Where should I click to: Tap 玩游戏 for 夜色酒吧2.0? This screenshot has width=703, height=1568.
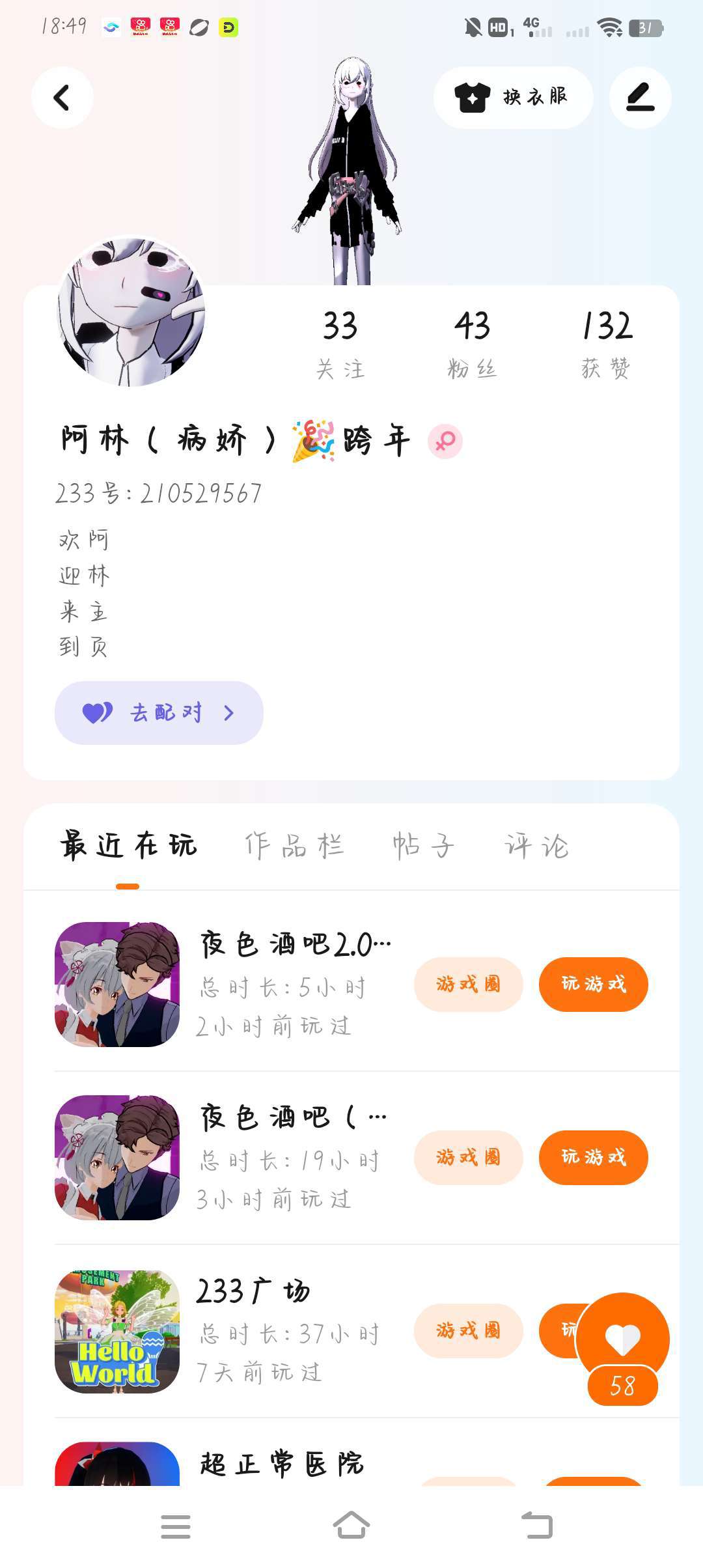pyautogui.click(x=593, y=984)
